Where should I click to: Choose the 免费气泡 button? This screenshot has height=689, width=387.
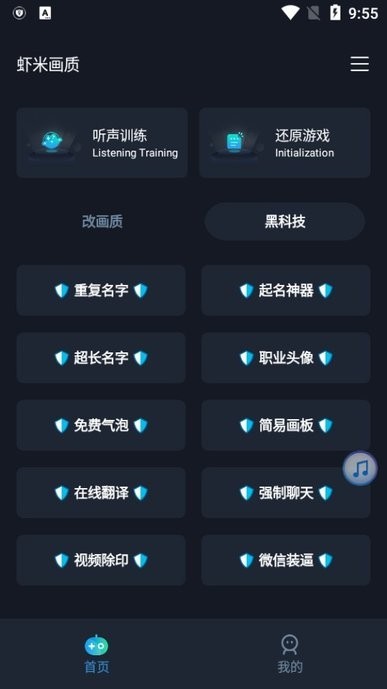(x=101, y=425)
